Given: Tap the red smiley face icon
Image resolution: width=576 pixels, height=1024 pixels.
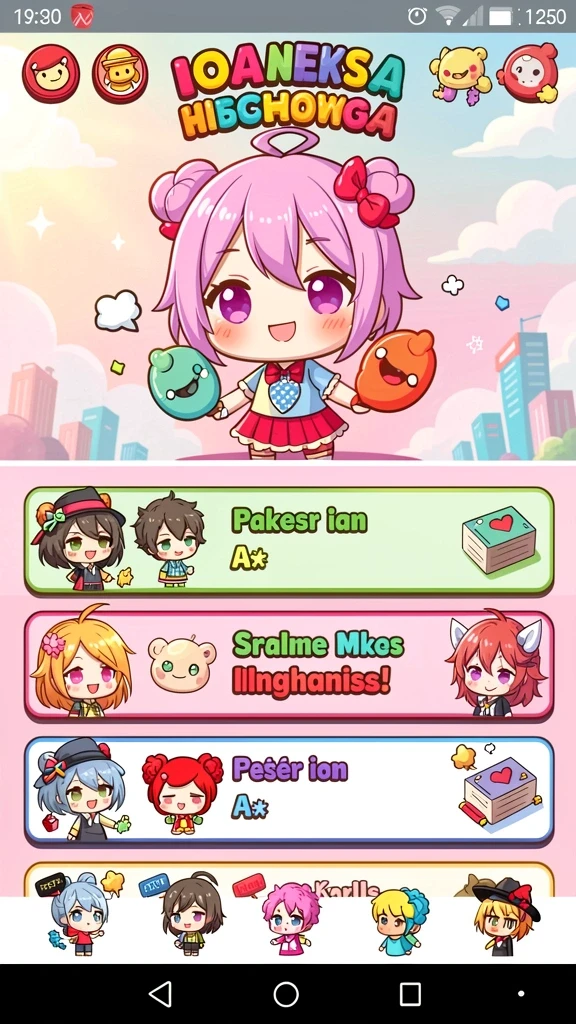Looking at the screenshot, I should (51, 73).
